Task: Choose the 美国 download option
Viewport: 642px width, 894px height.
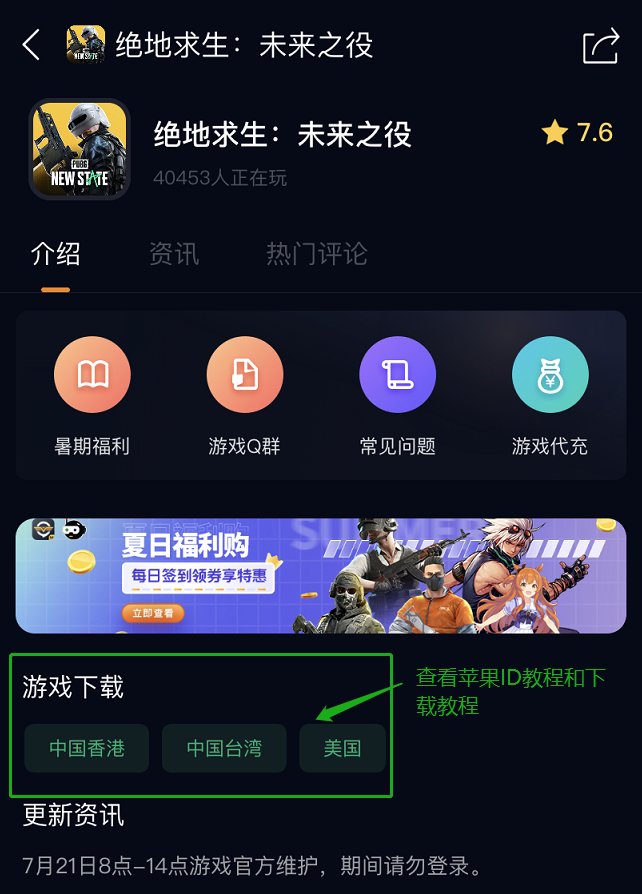Action: pyautogui.click(x=342, y=748)
